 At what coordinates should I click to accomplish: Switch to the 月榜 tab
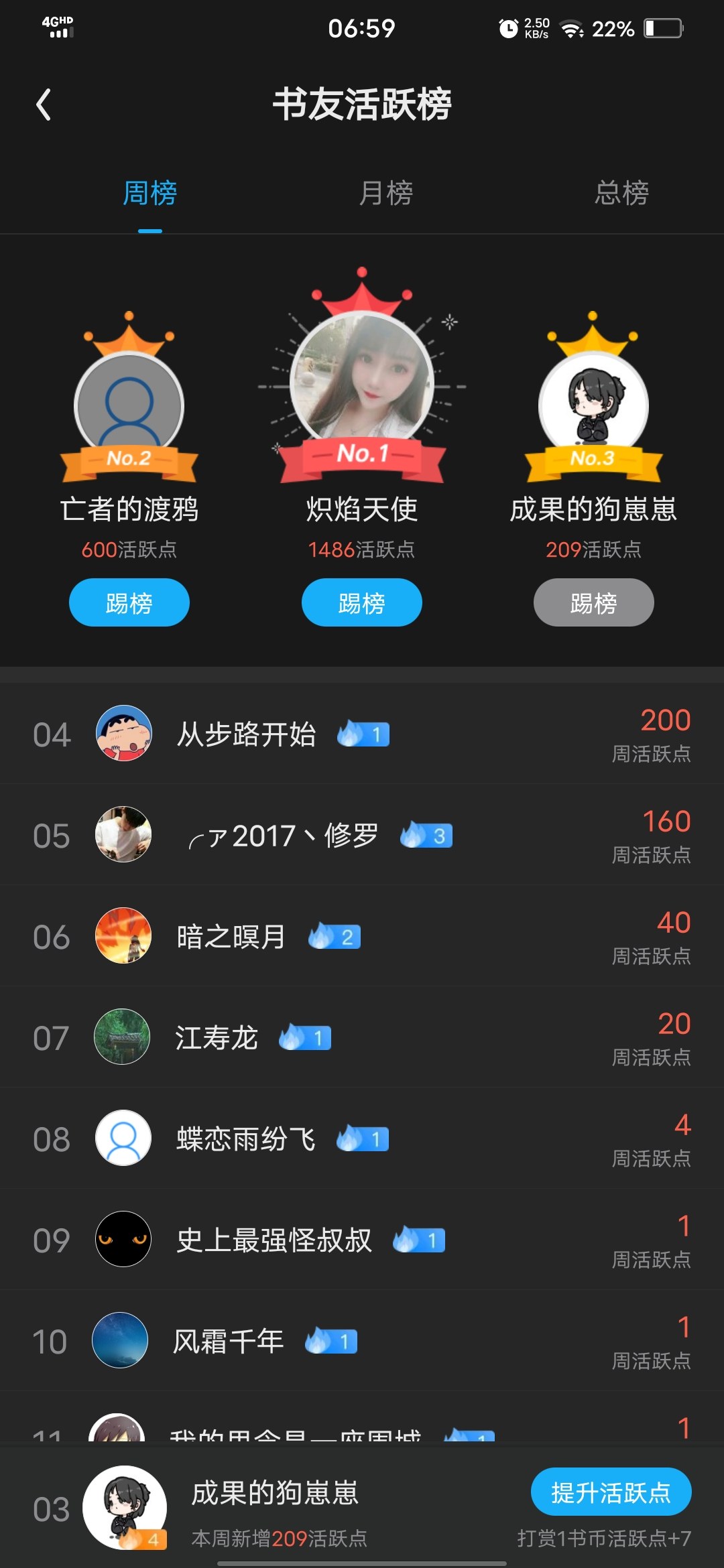386,194
